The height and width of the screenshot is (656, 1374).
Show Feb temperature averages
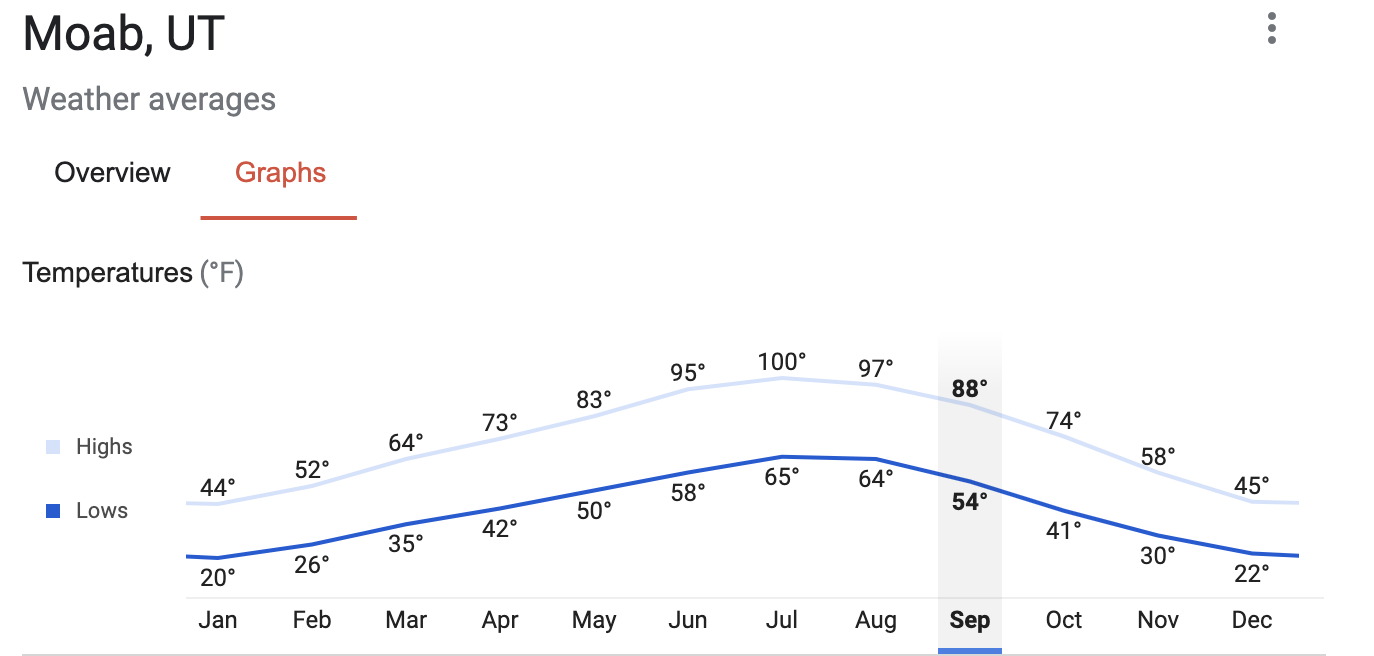312,620
